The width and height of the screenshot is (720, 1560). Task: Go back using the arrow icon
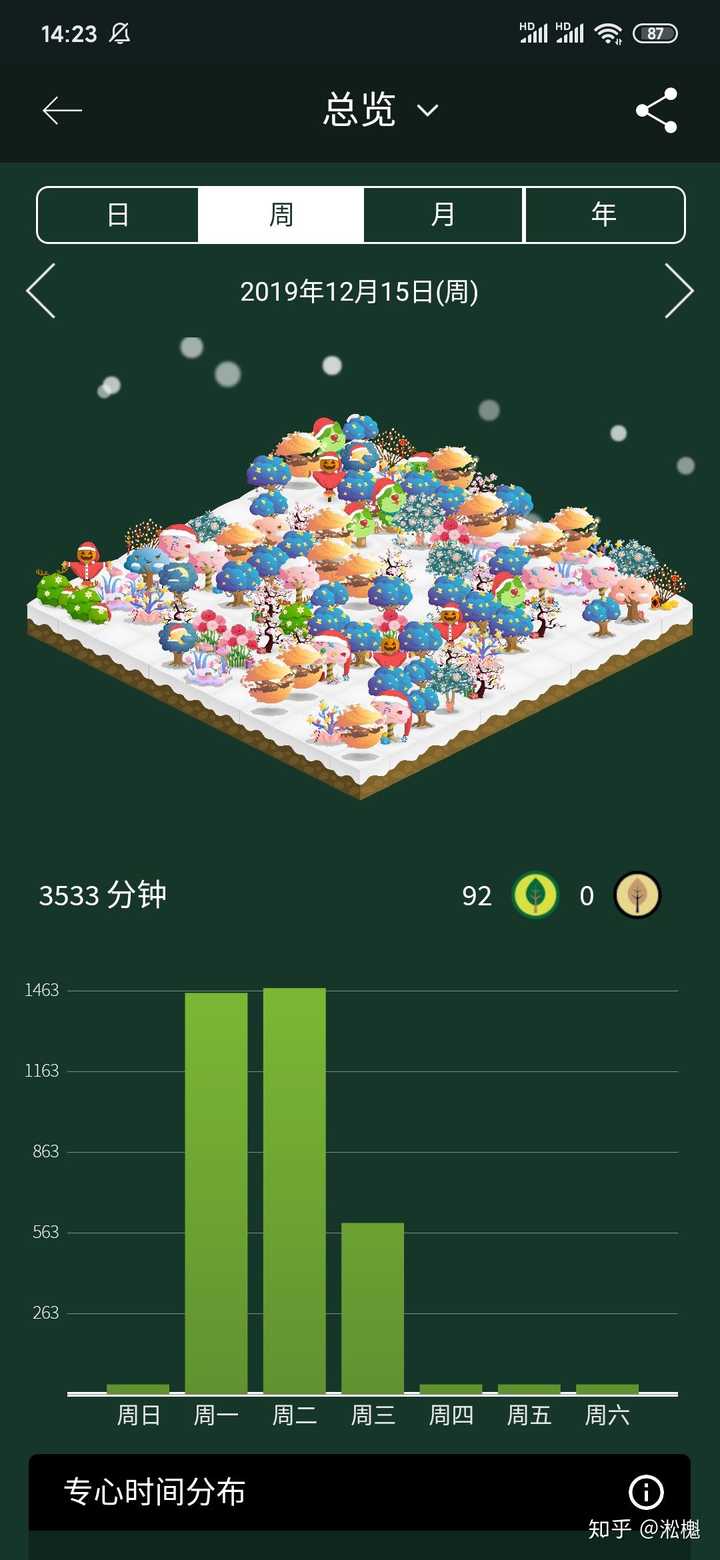(x=62, y=111)
